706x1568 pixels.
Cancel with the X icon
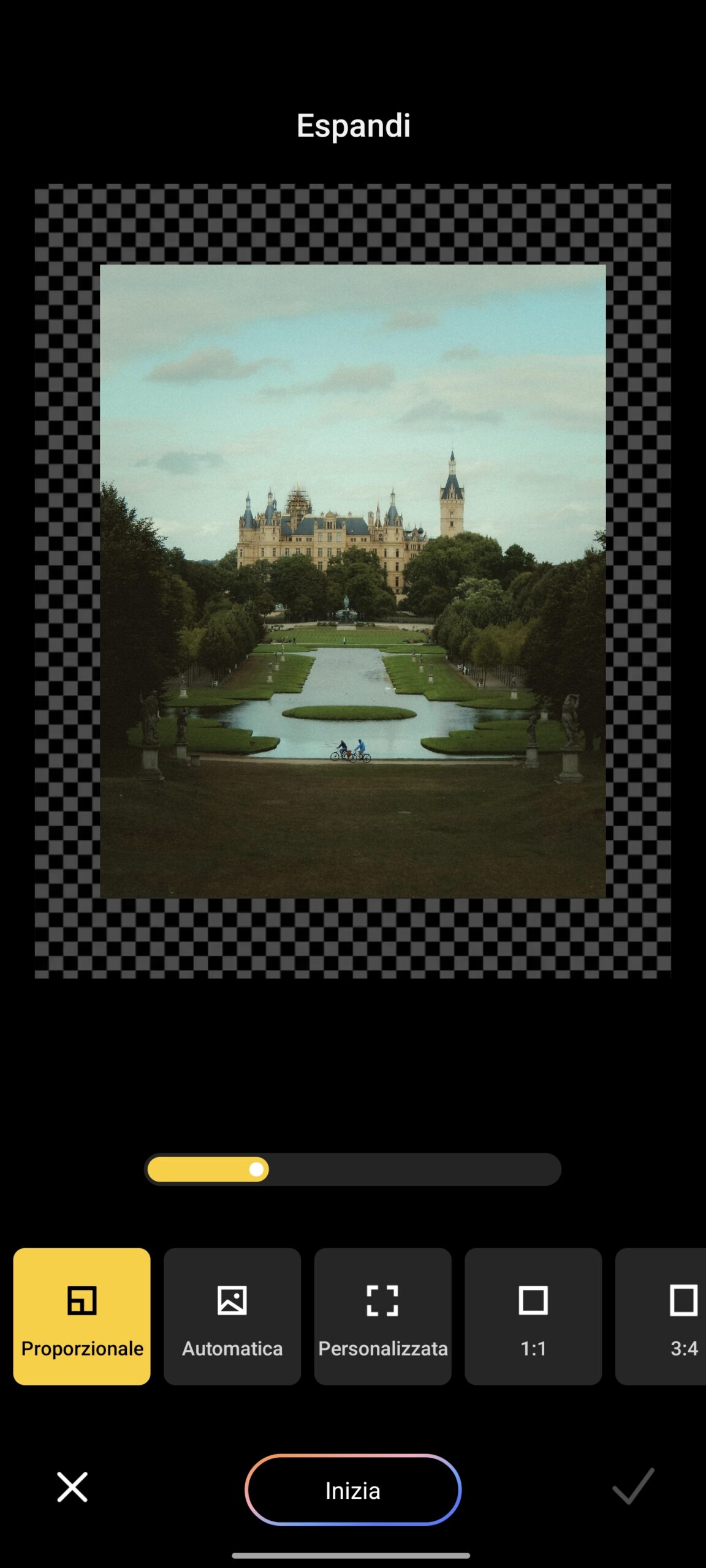tap(72, 1487)
